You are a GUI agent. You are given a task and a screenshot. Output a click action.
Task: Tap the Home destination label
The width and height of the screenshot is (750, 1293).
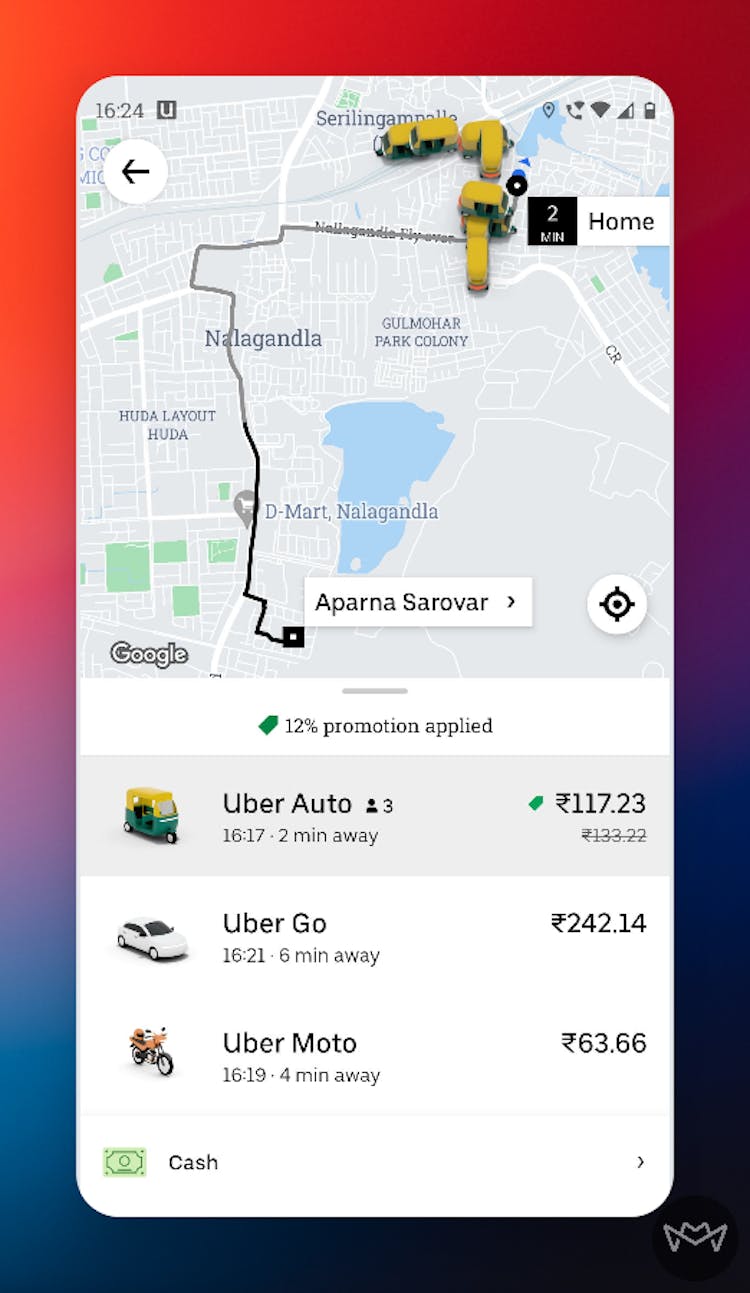[599, 221]
